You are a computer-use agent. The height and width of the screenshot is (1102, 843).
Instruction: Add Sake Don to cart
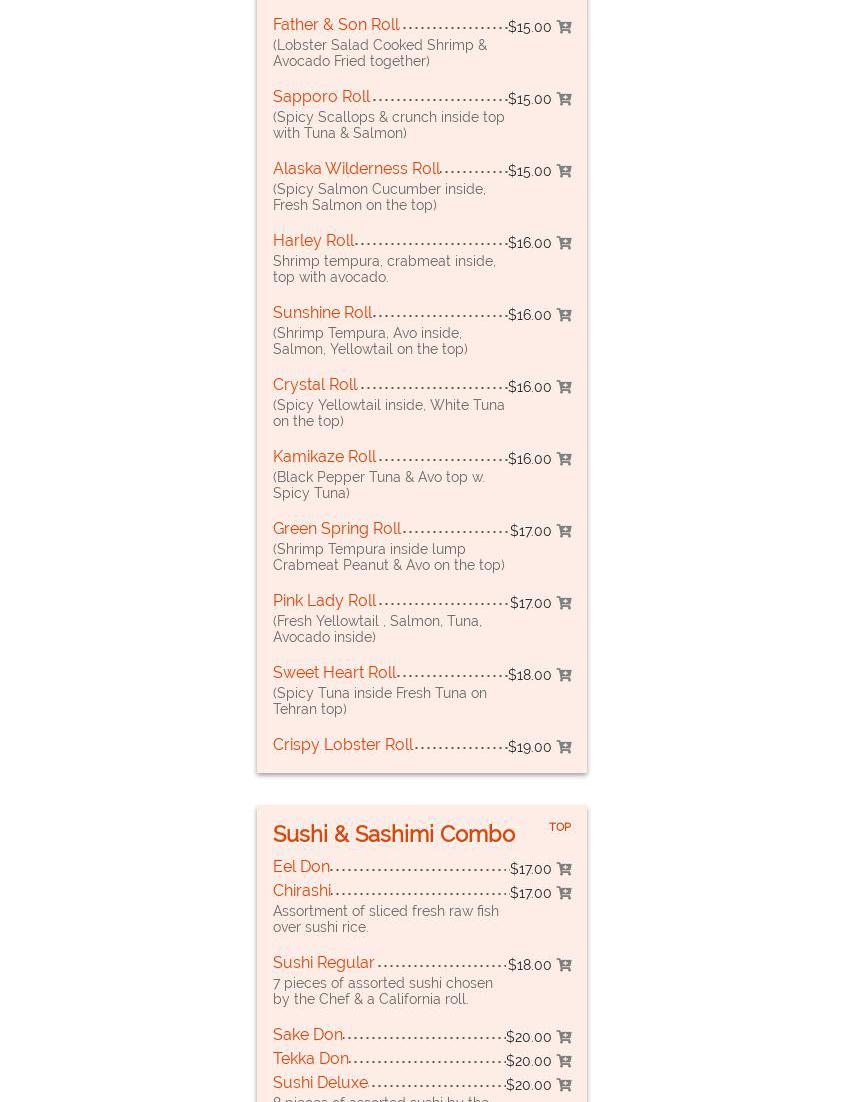[564, 1037]
